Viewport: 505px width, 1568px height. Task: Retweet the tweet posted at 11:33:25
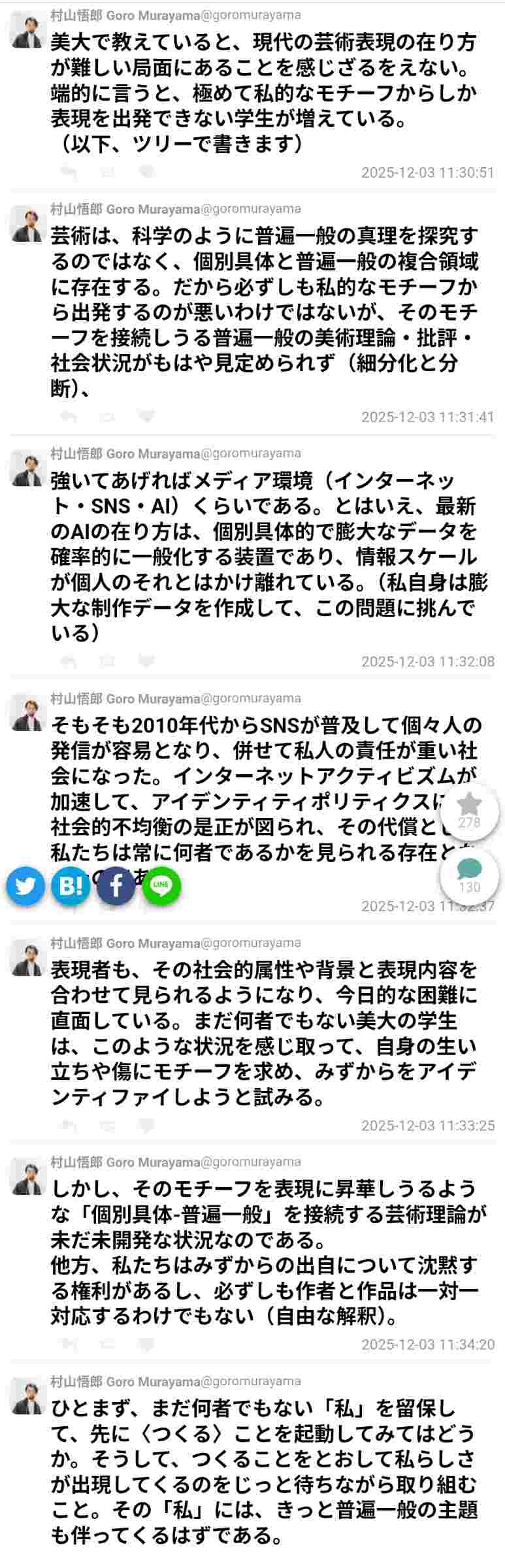click(x=108, y=1125)
